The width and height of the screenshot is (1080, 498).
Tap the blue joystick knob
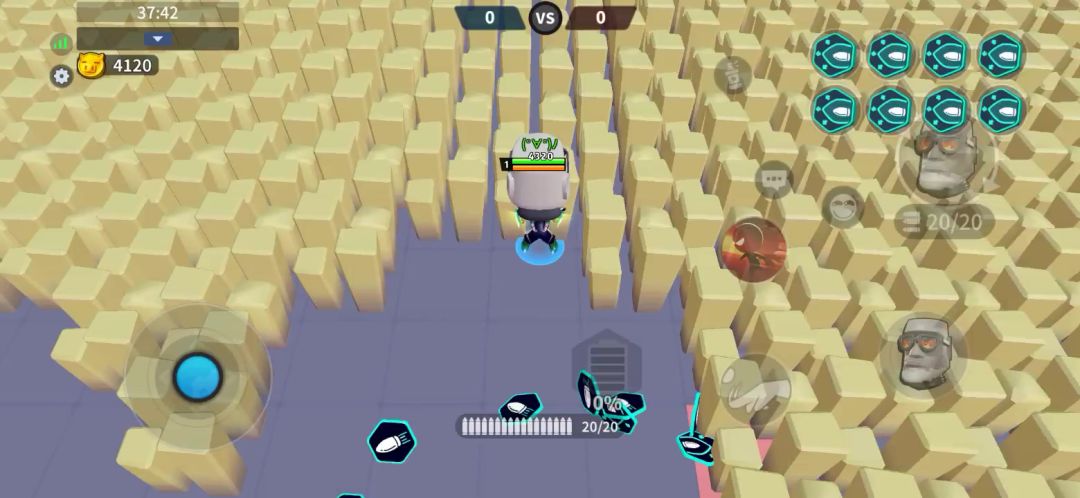click(x=197, y=377)
